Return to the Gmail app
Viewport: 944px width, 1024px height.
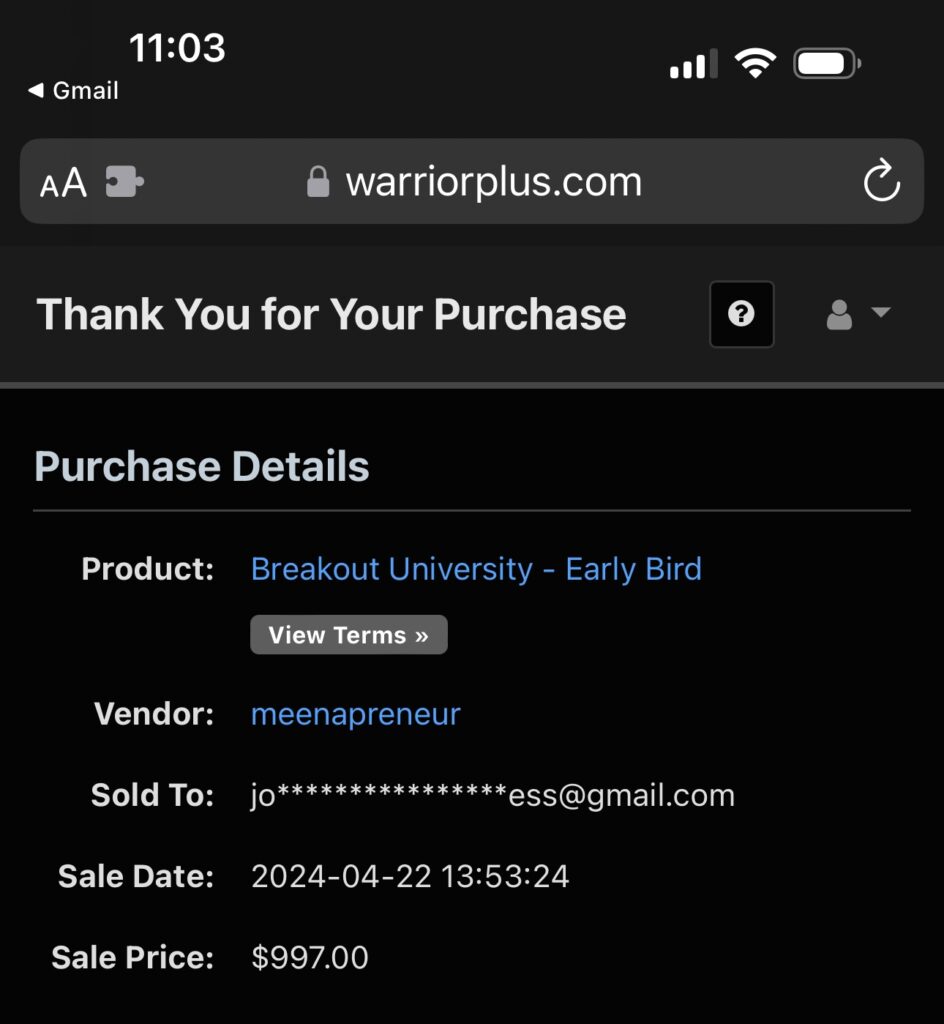point(72,91)
